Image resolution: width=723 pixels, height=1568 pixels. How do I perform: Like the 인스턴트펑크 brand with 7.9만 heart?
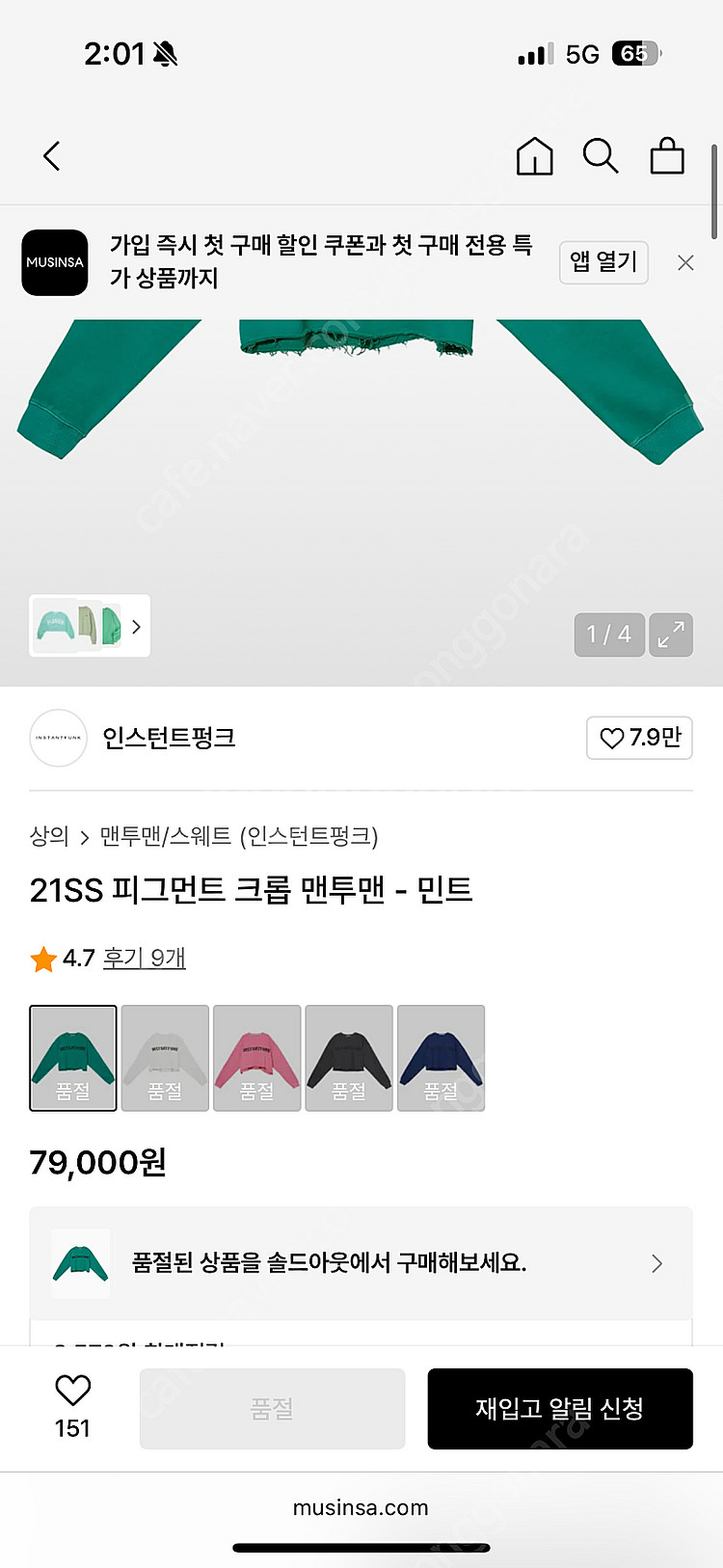click(x=639, y=738)
